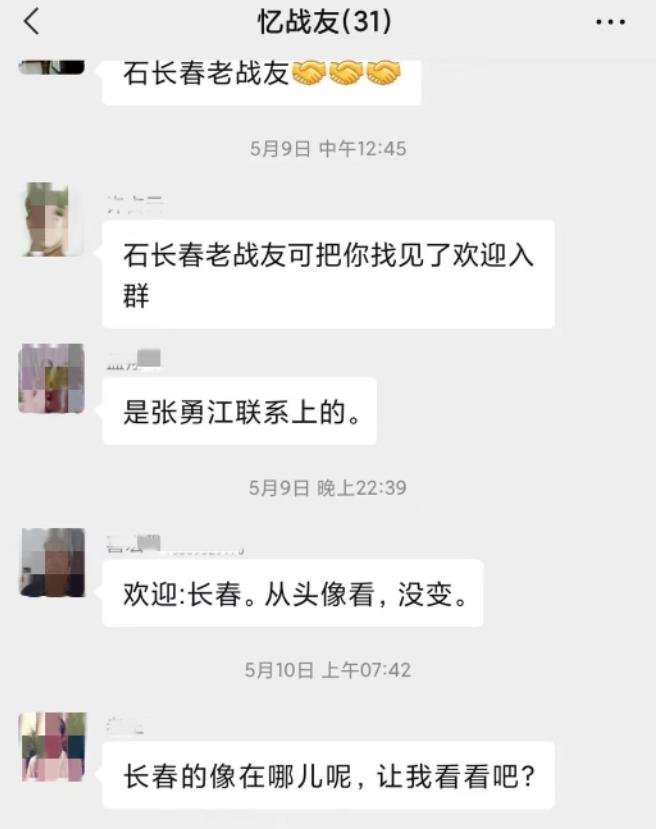
Task: Go back from the 忆战友 group chat
Action: tap(32, 21)
